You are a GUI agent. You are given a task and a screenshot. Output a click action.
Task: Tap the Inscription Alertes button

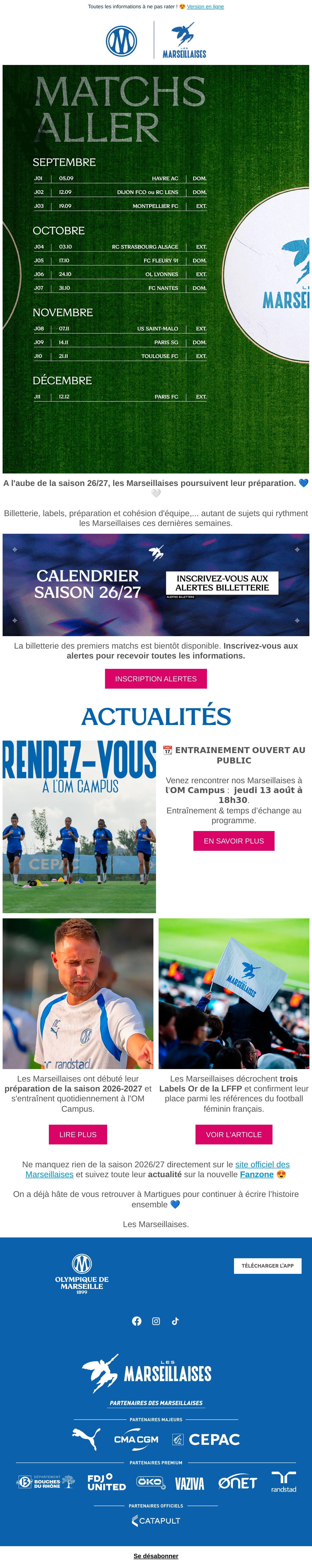[x=156, y=679]
